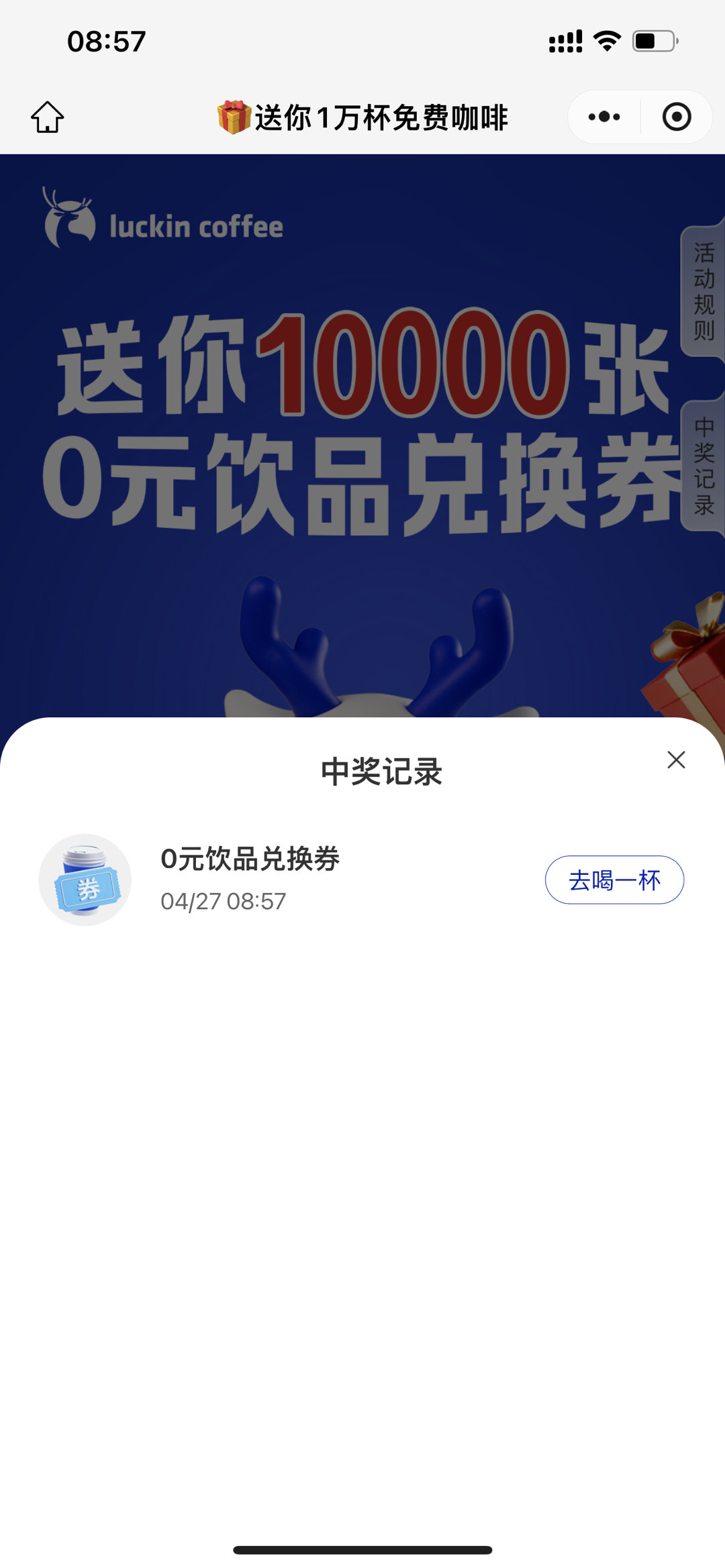Close the mini program with the circle button
725x1568 pixels.
coord(676,117)
